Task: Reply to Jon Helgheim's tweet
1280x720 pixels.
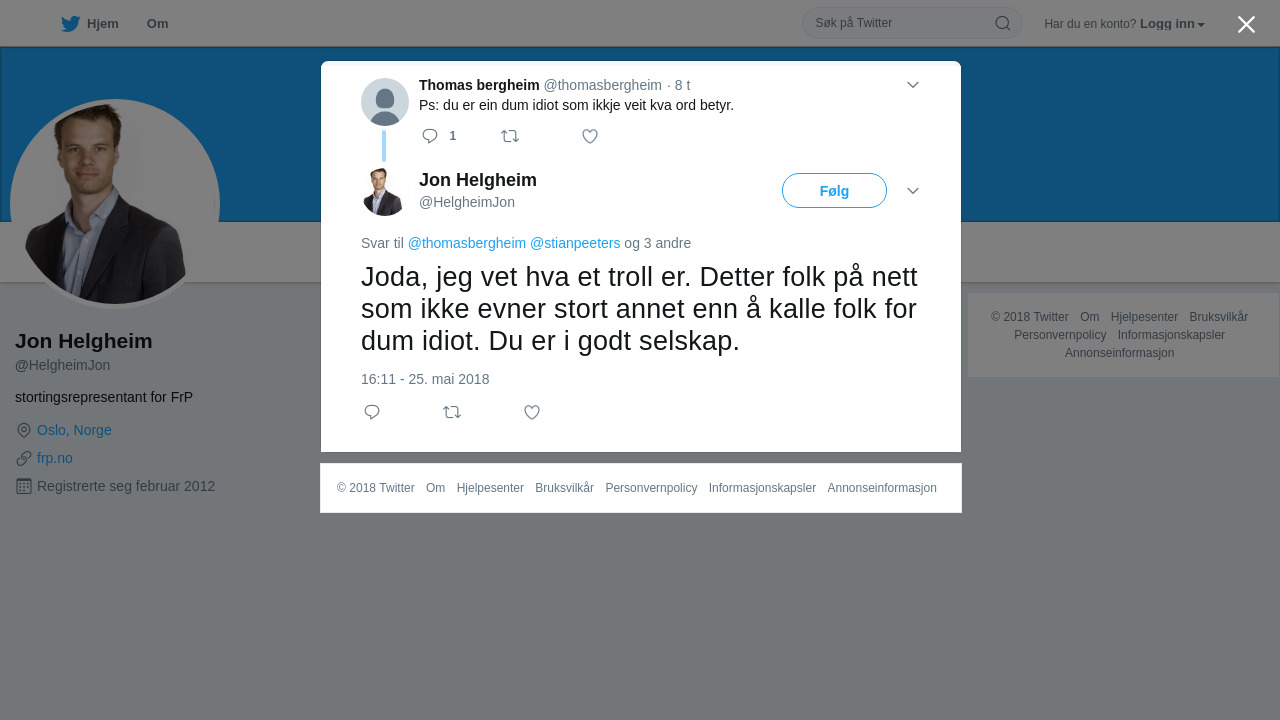Action: [x=372, y=412]
